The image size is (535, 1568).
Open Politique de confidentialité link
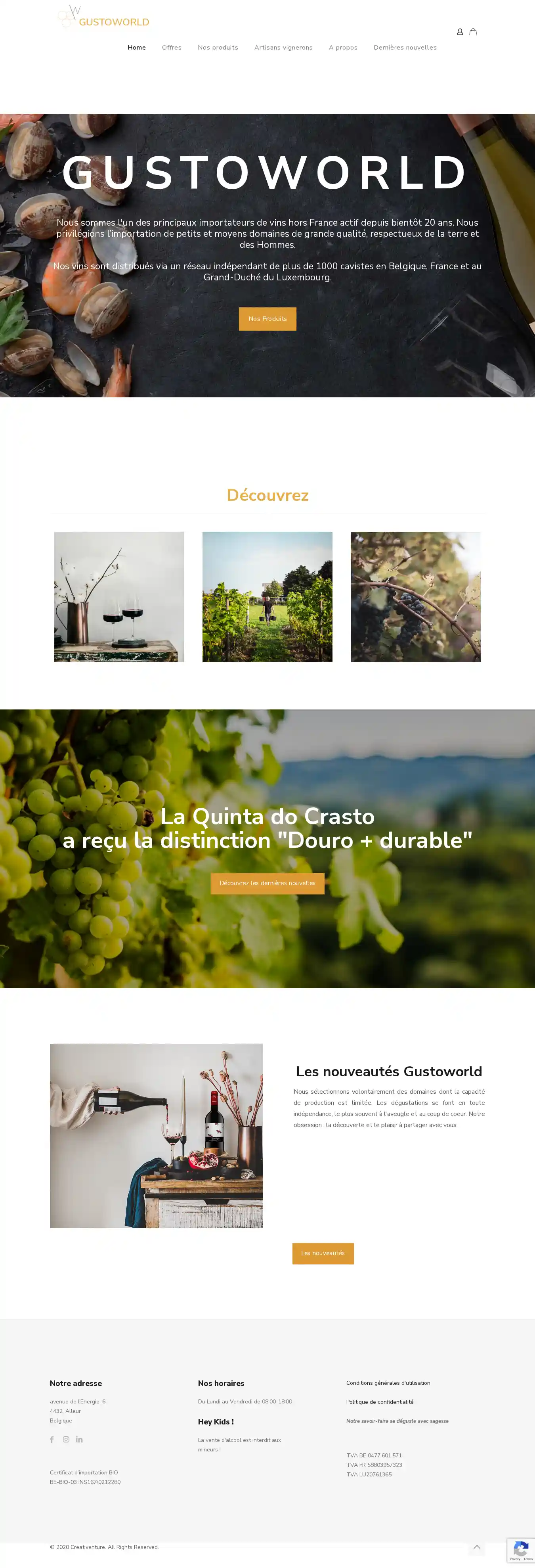379,1402
